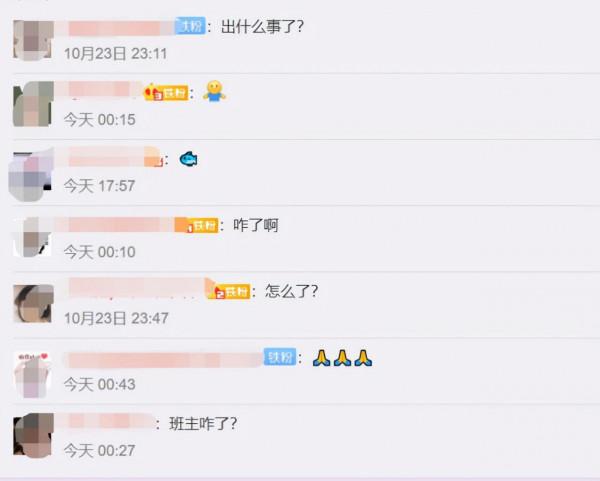View profile picture beside the hugging emoji comment
The image size is (600, 481).
click(x=32, y=104)
